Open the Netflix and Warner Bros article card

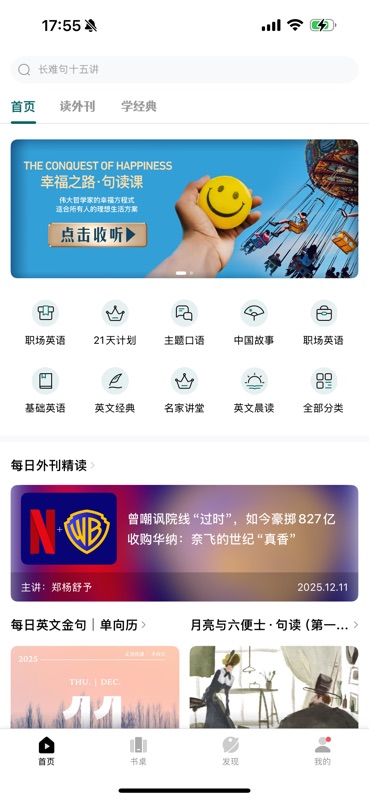tap(184, 543)
